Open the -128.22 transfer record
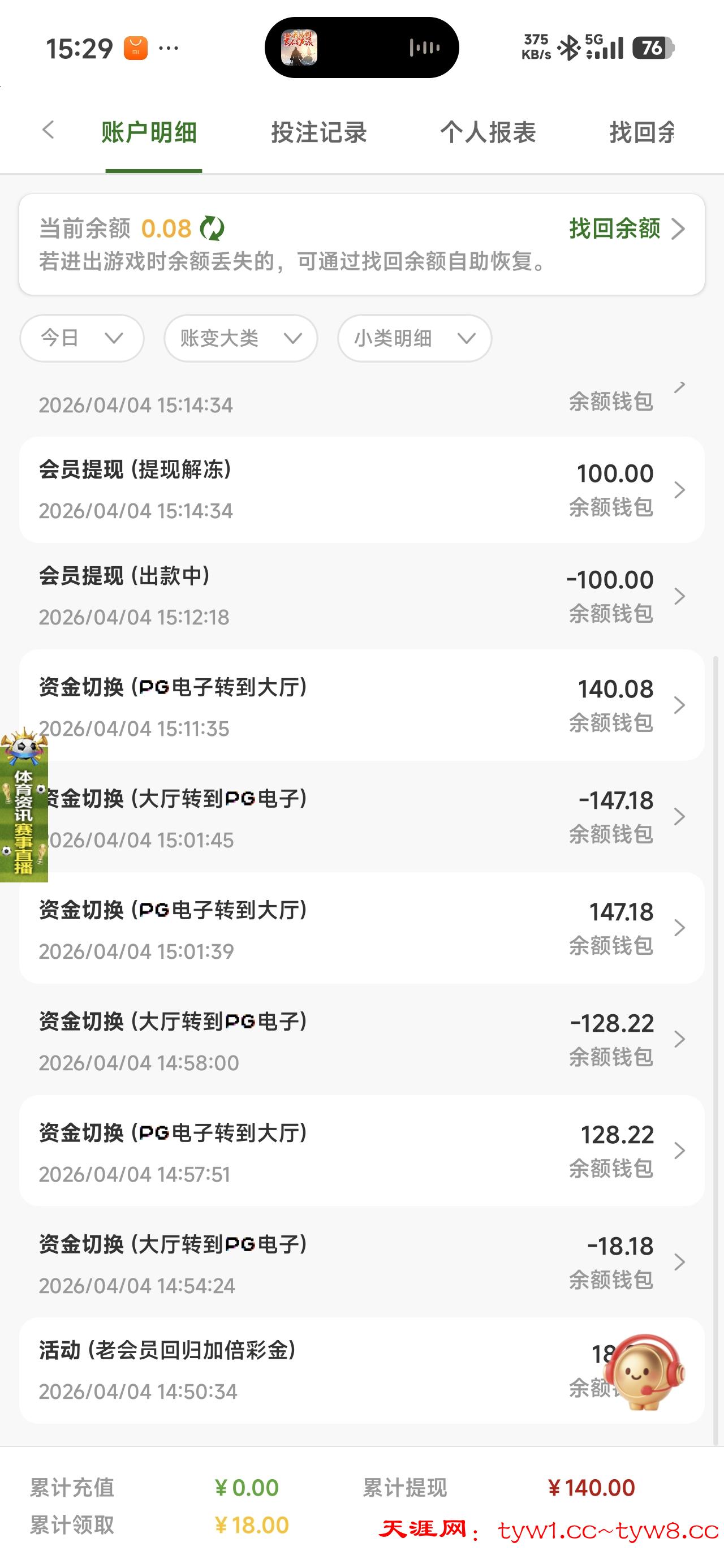The height and width of the screenshot is (1568, 724). pyautogui.click(x=361, y=1039)
